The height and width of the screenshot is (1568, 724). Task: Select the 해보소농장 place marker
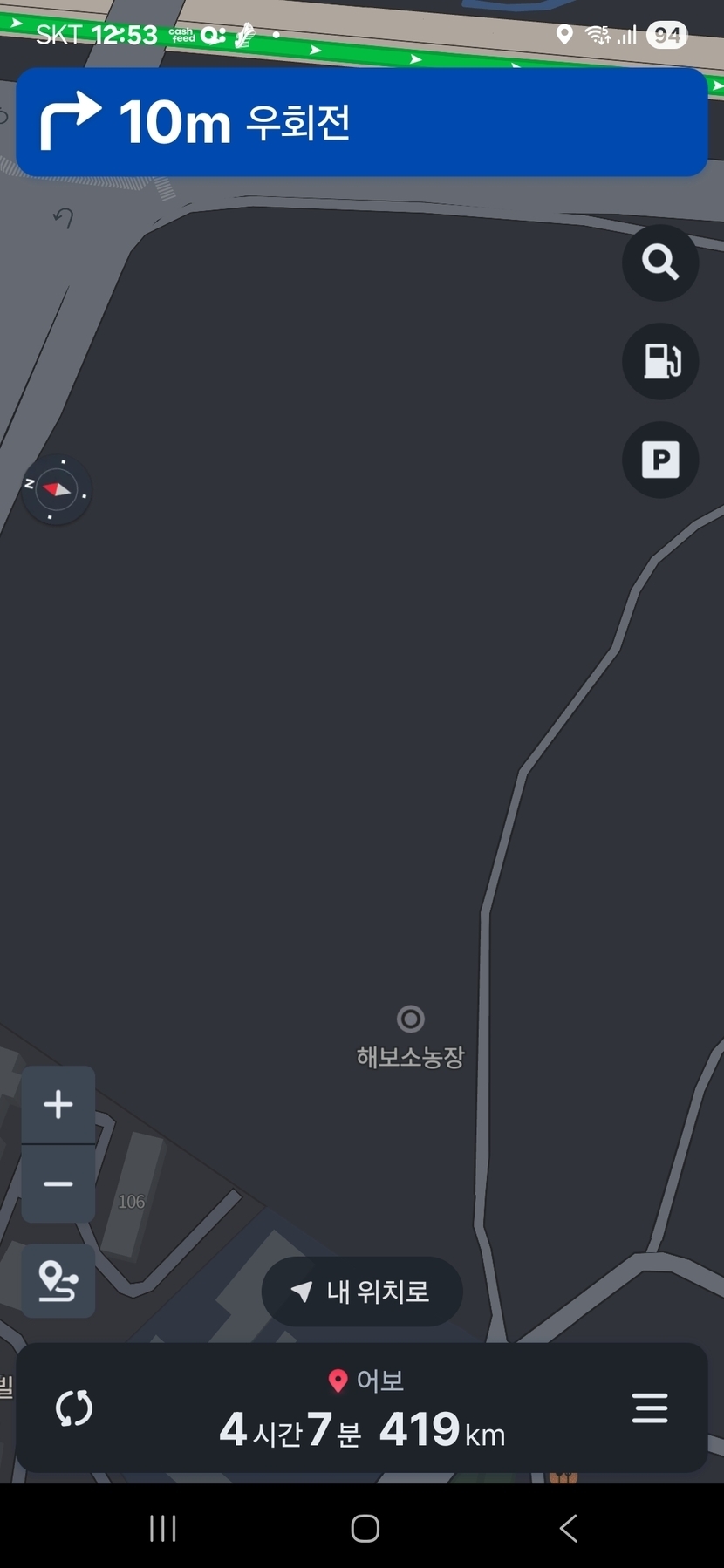[410, 1019]
